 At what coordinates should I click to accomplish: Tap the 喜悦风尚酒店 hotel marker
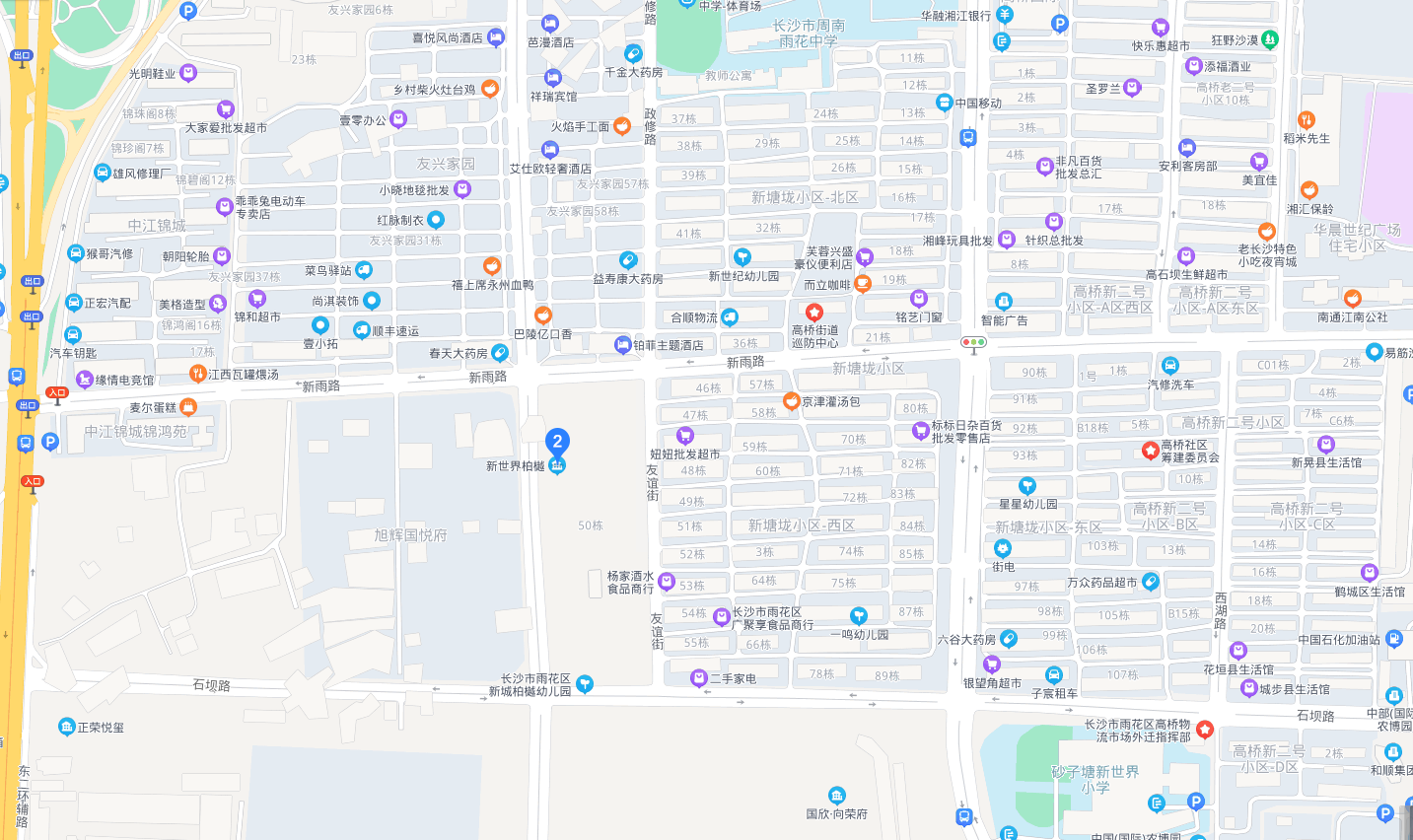click(496, 37)
